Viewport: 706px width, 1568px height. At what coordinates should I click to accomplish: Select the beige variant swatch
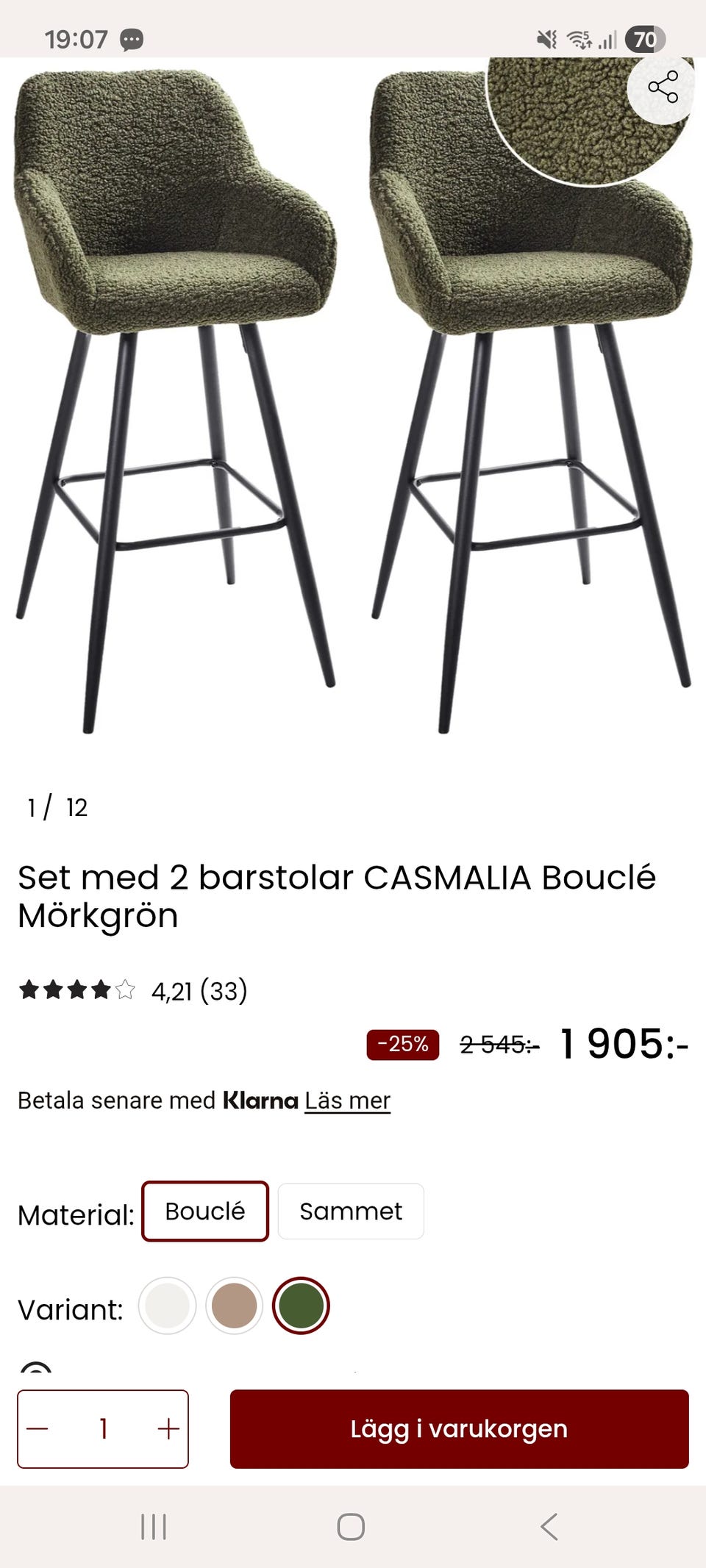point(234,1305)
